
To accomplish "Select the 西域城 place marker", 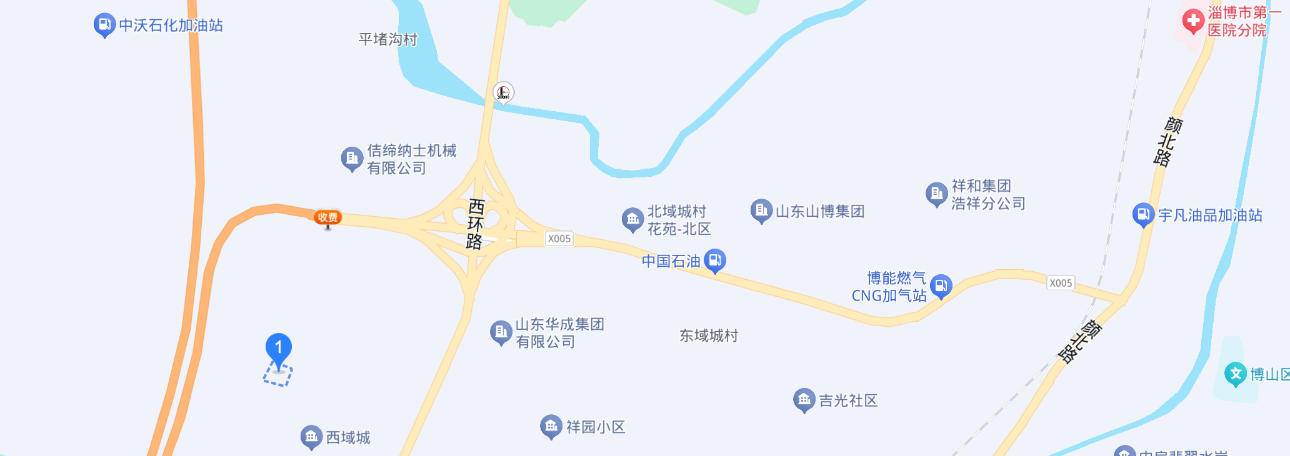I will coord(311,437).
